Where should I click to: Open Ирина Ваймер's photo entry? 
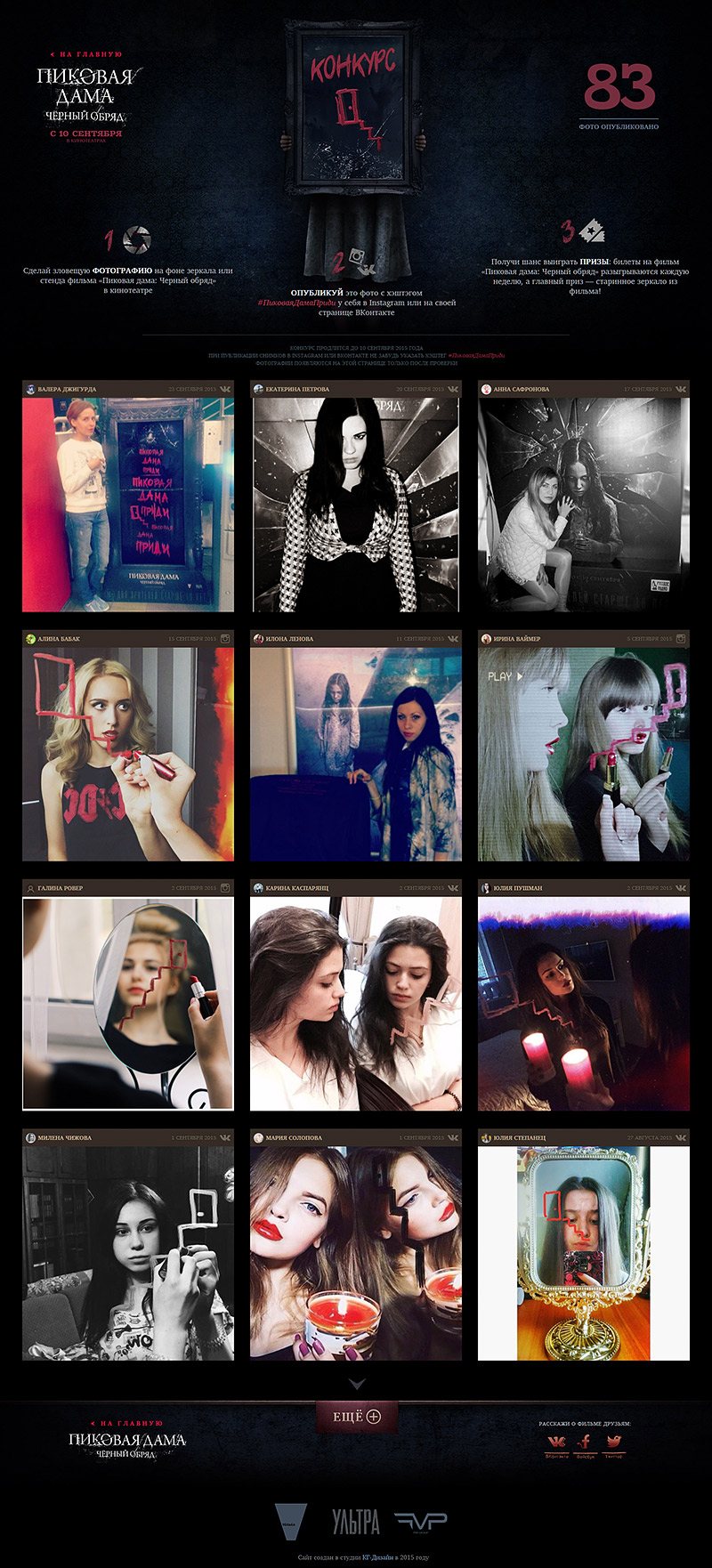click(584, 754)
